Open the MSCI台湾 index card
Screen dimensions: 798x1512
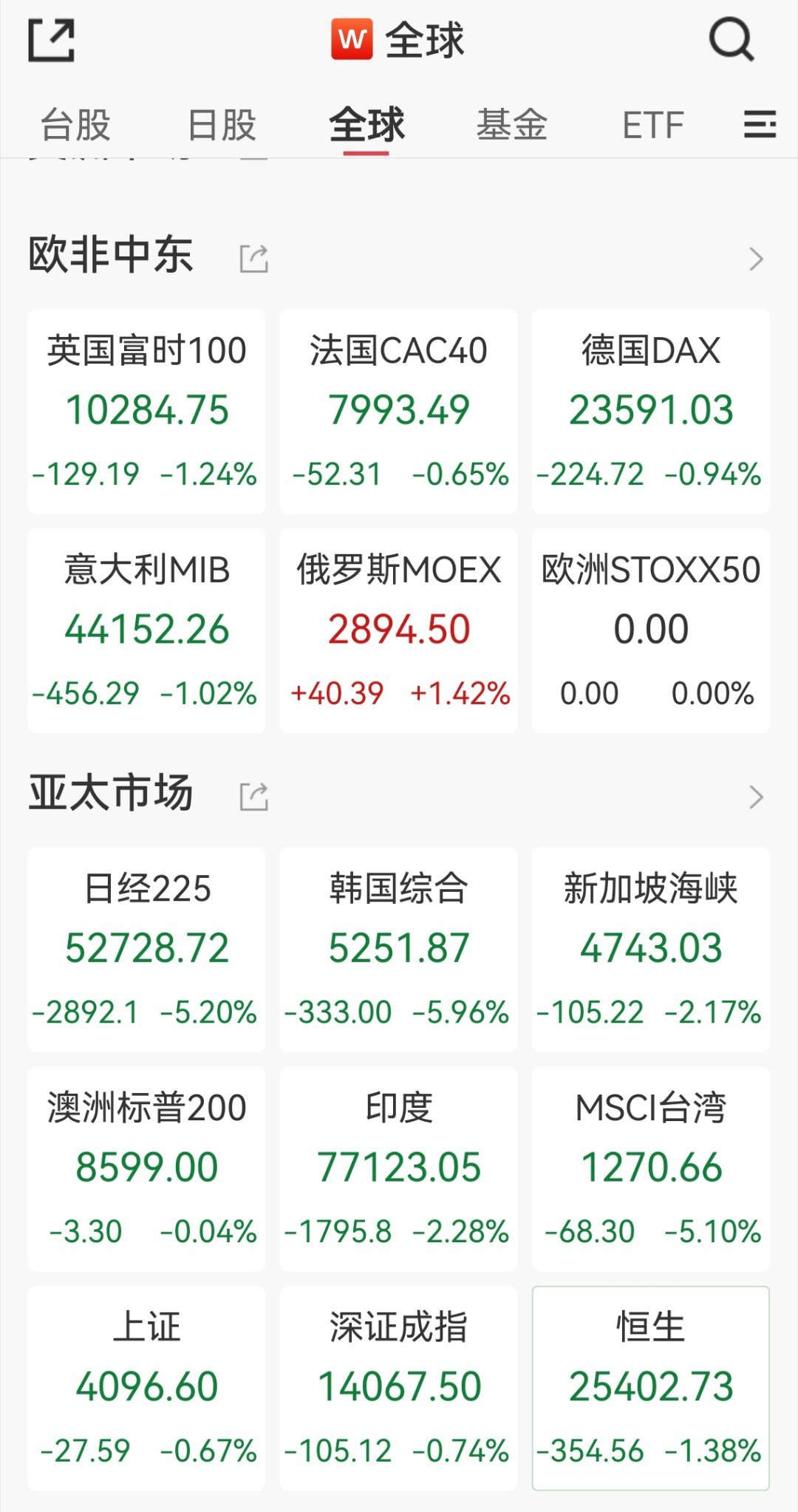click(x=650, y=1168)
